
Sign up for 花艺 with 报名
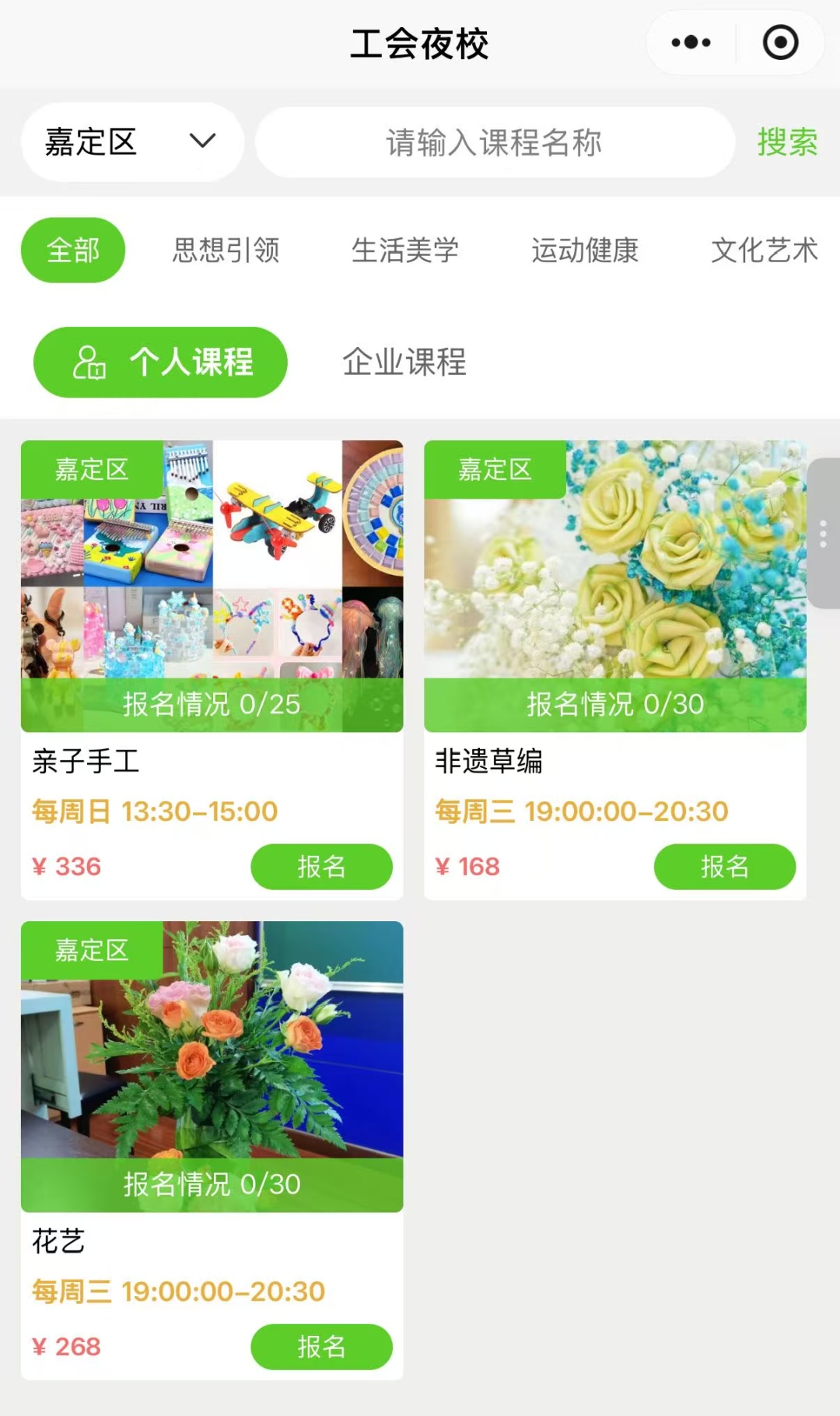(321, 1347)
